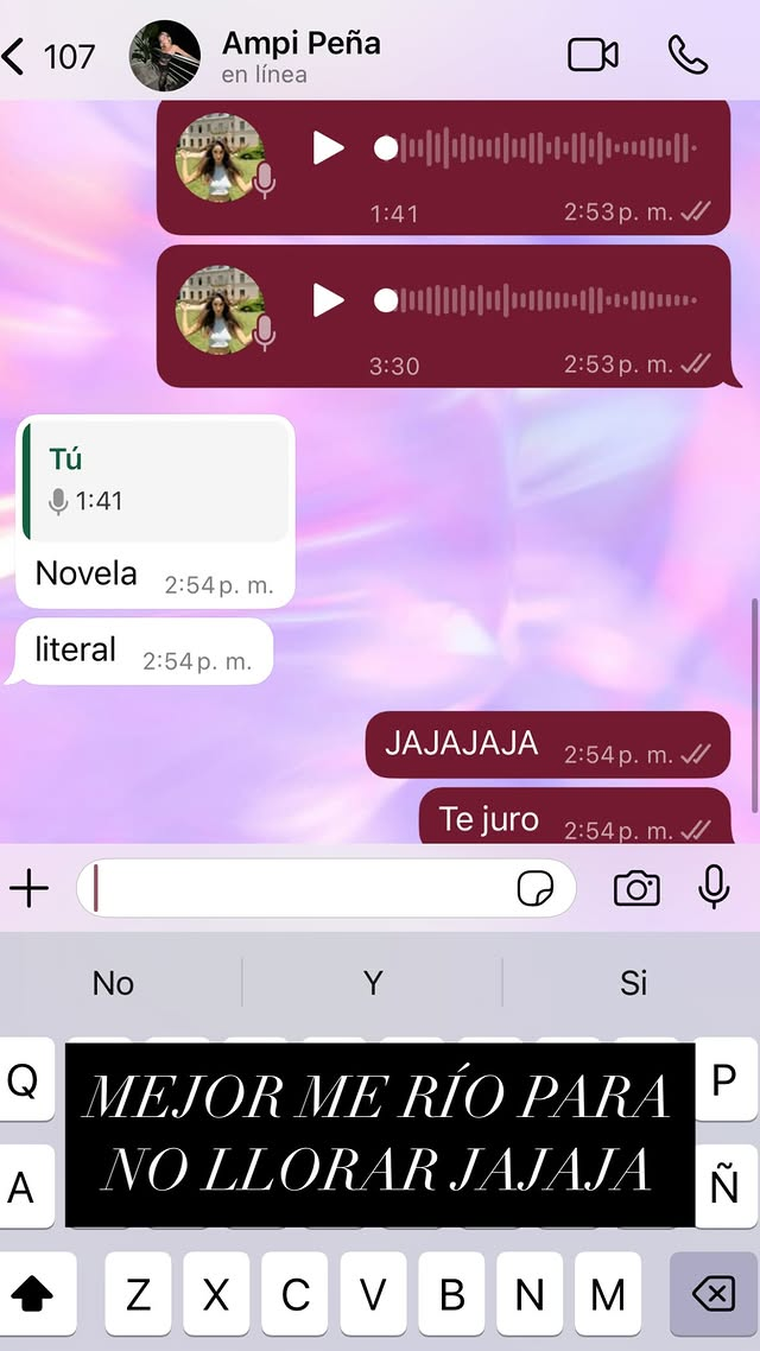760x1351 pixels.
Task: Open the camera from the chat bar
Action: click(639, 888)
